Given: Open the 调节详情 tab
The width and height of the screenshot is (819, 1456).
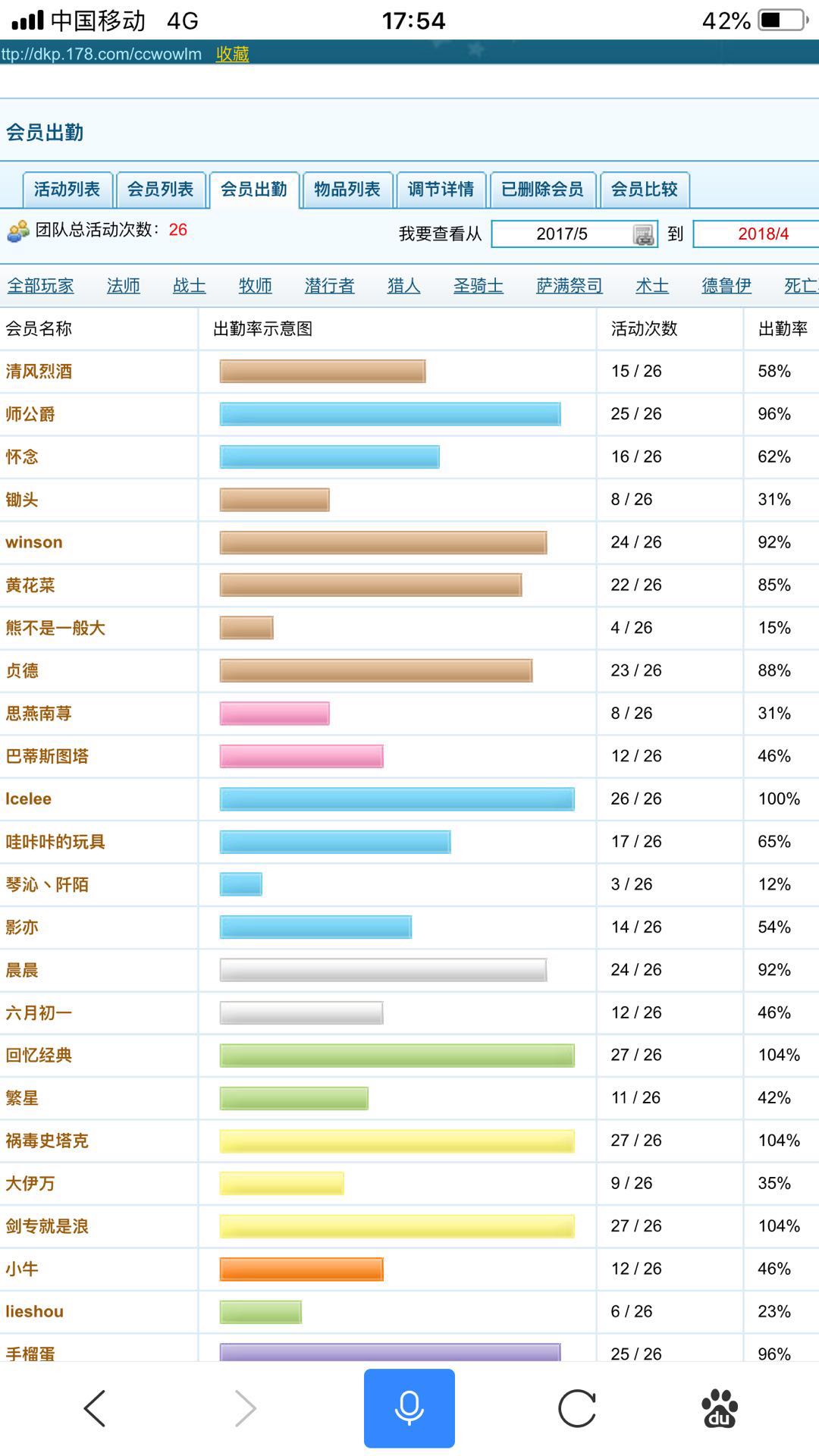Looking at the screenshot, I should (x=441, y=189).
